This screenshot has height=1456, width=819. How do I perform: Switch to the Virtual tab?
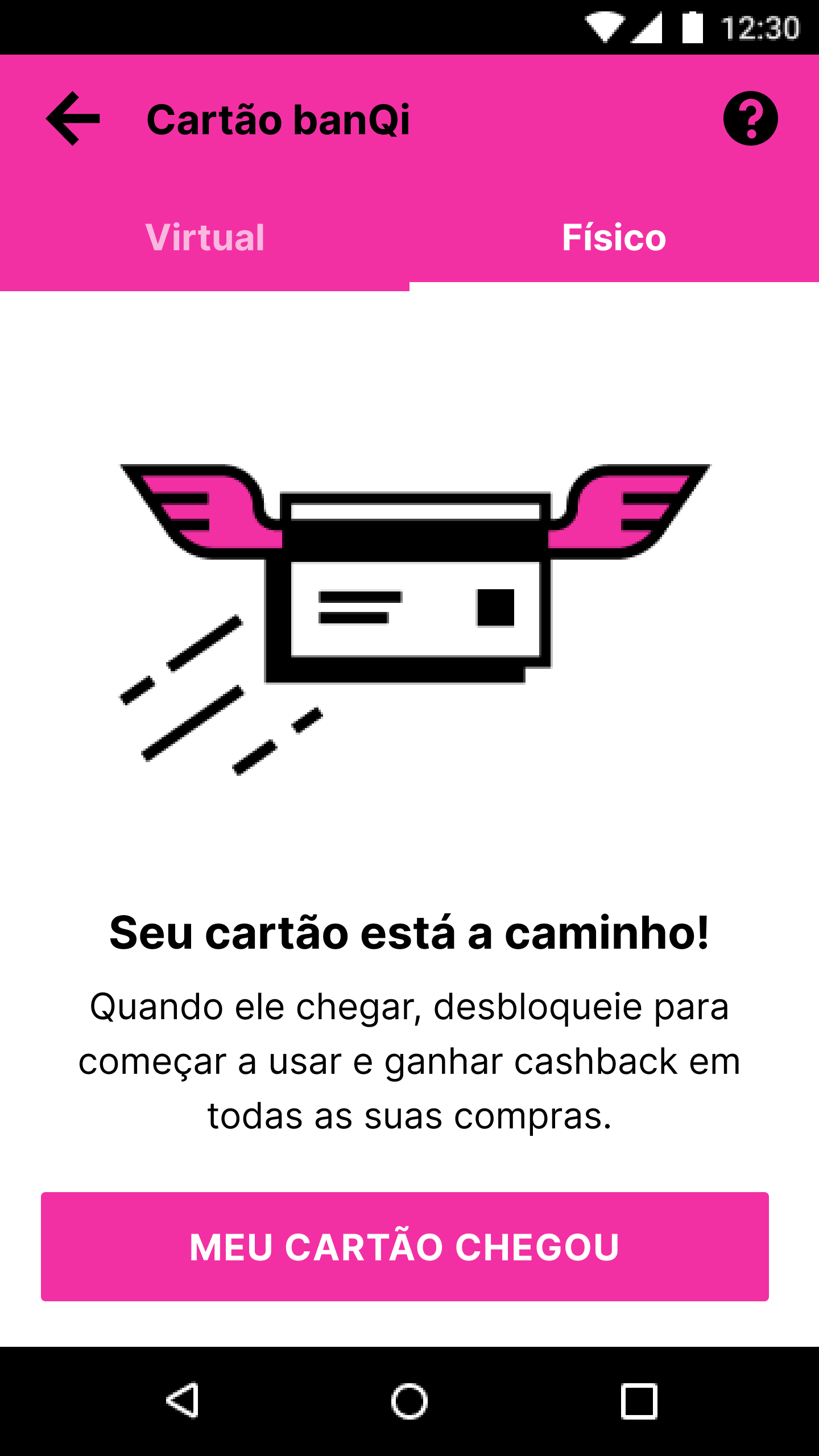click(205, 237)
